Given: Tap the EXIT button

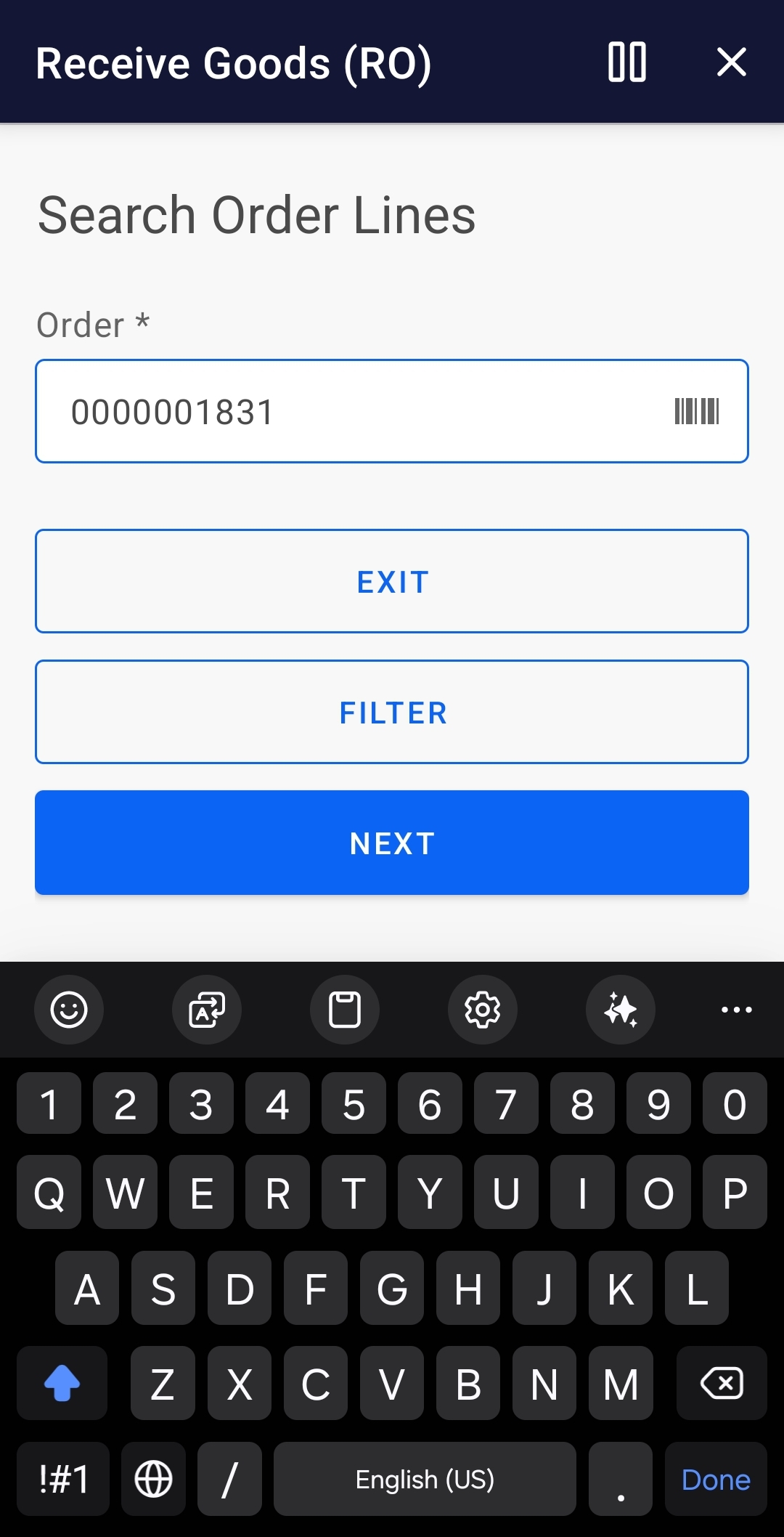Looking at the screenshot, I should [x=391, y=581].
